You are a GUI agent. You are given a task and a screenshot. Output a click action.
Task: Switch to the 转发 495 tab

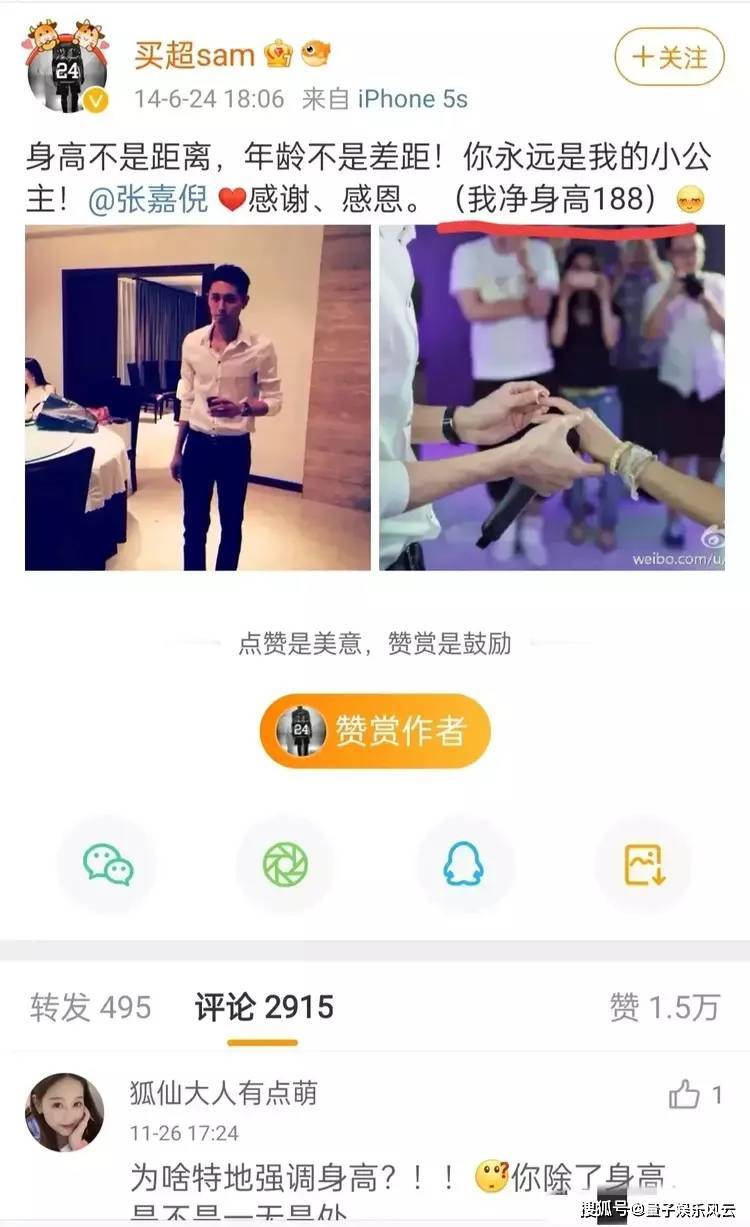(x=91, y=1007)
